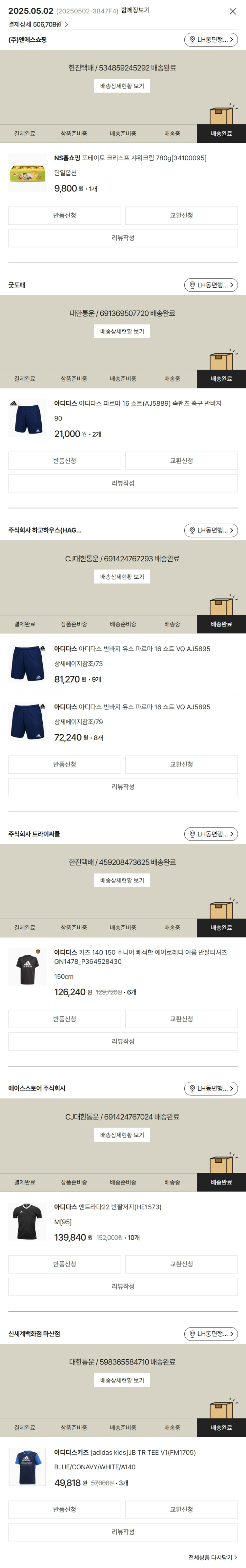This screenshot has height=1568, width=246.
Task: Write review for 굿도매 order
Action: (x=122, y=483)
